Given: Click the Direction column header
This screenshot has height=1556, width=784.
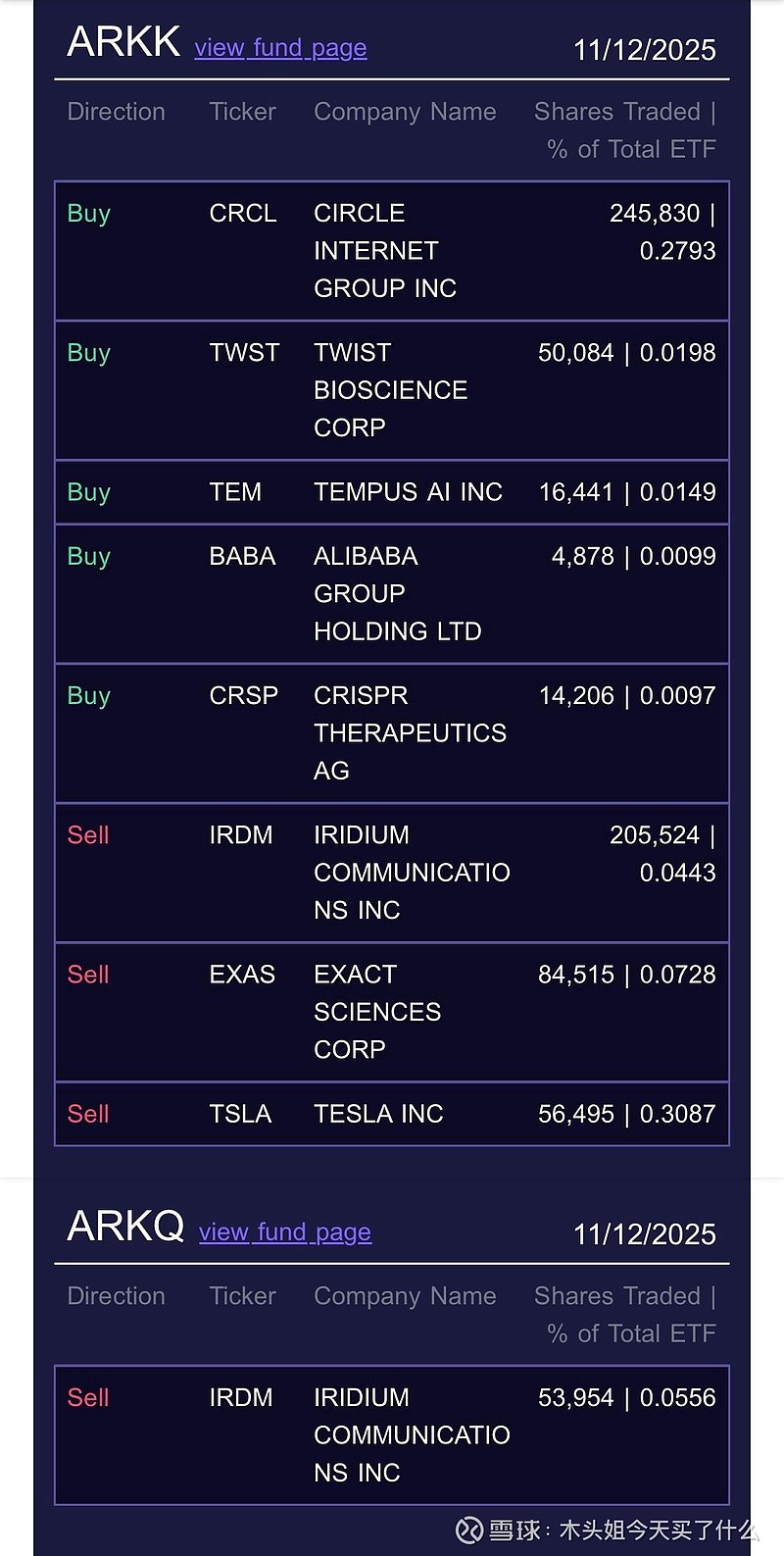Looking at the screenshot, I should [x=116, y=112].
